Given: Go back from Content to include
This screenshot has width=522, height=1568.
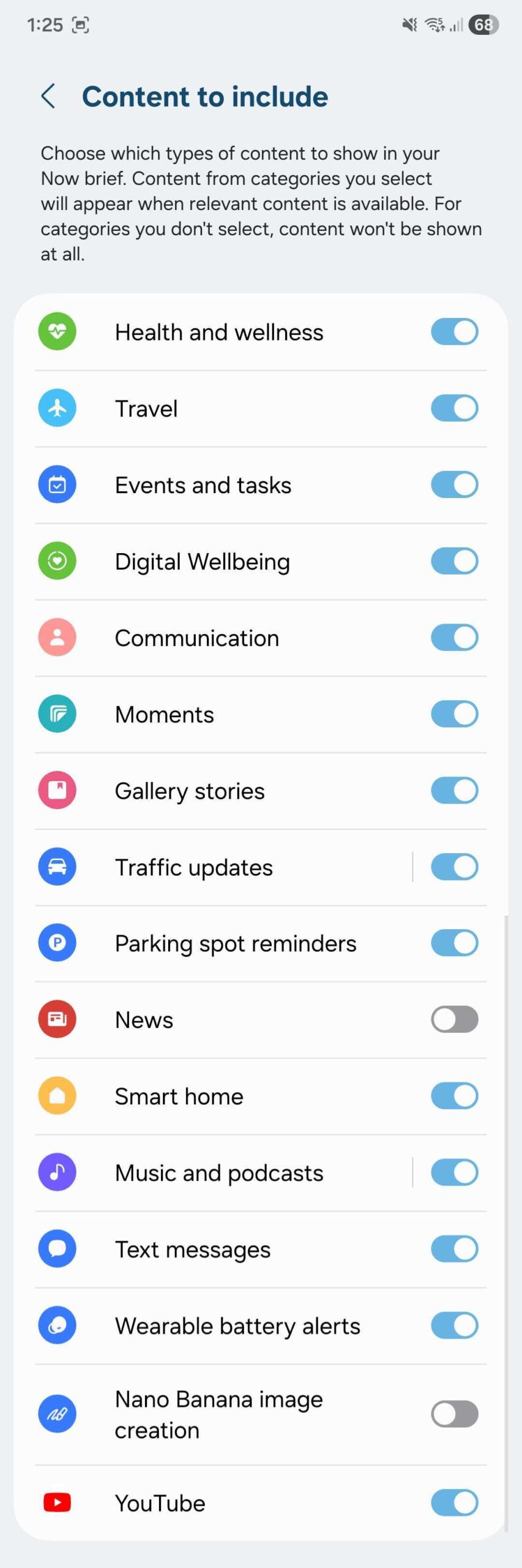Looking at the screenshot, I should [48, 96].
